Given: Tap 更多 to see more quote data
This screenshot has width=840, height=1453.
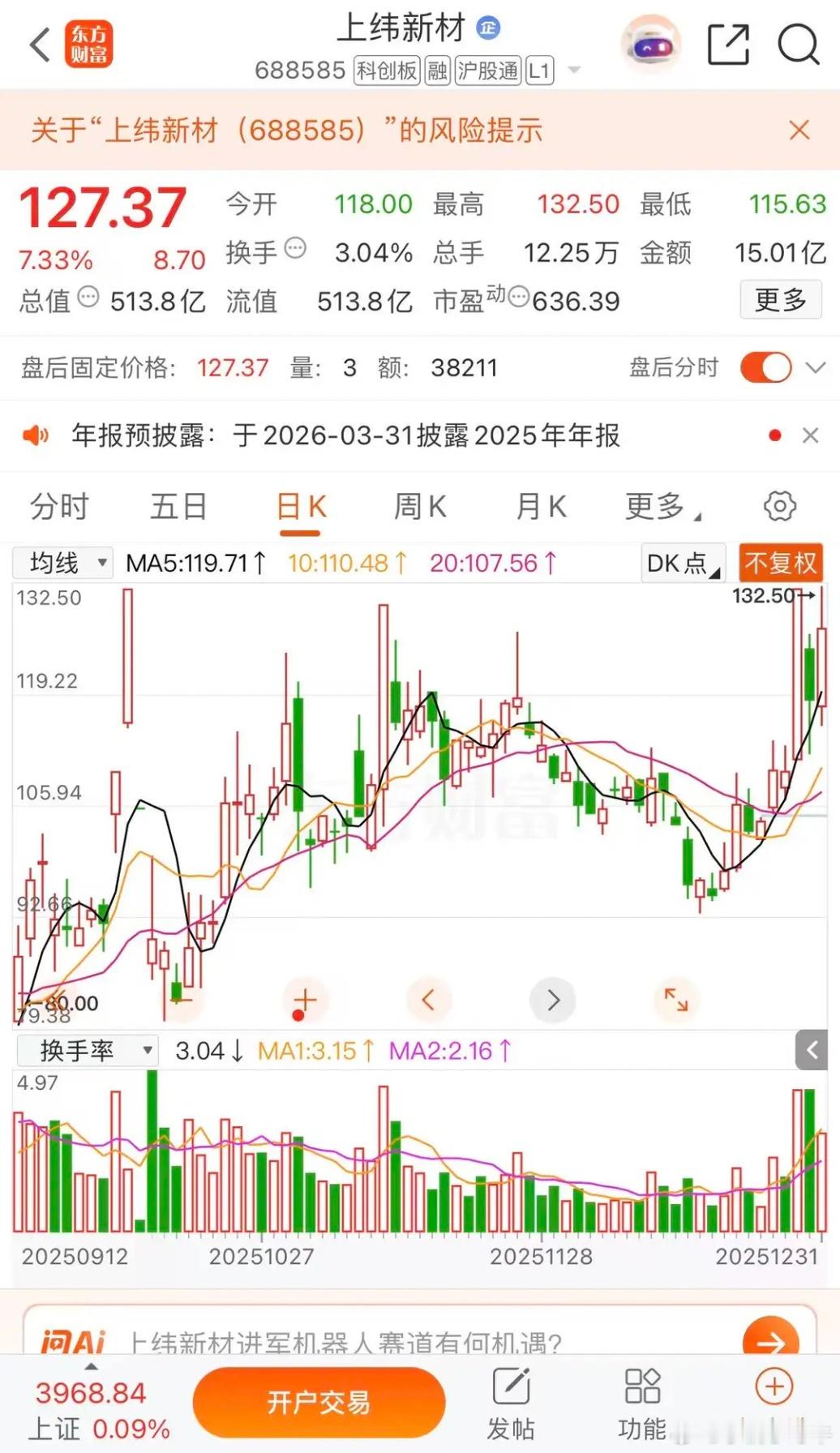Looking at the screenshot, I should coord(780,300).
